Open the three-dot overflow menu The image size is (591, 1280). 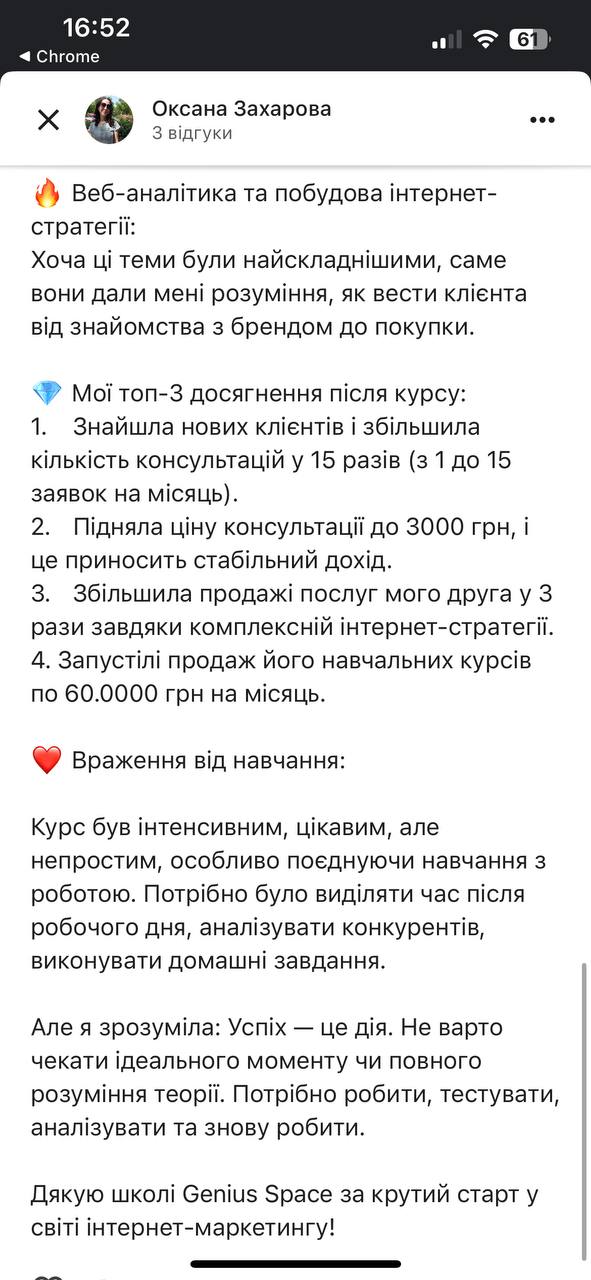click(542, 120)
